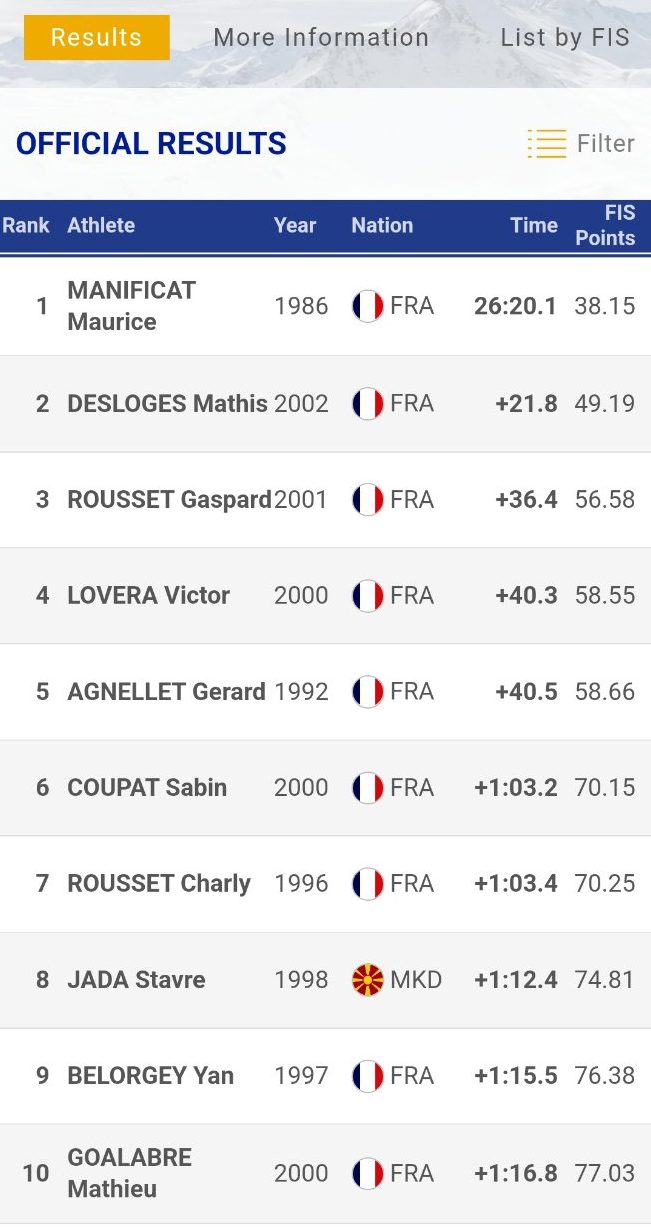651x1227 pixels.
Task: Open AGNELLET Gerard's result entry
Action: pyautogui.click(x=325, y=691)
